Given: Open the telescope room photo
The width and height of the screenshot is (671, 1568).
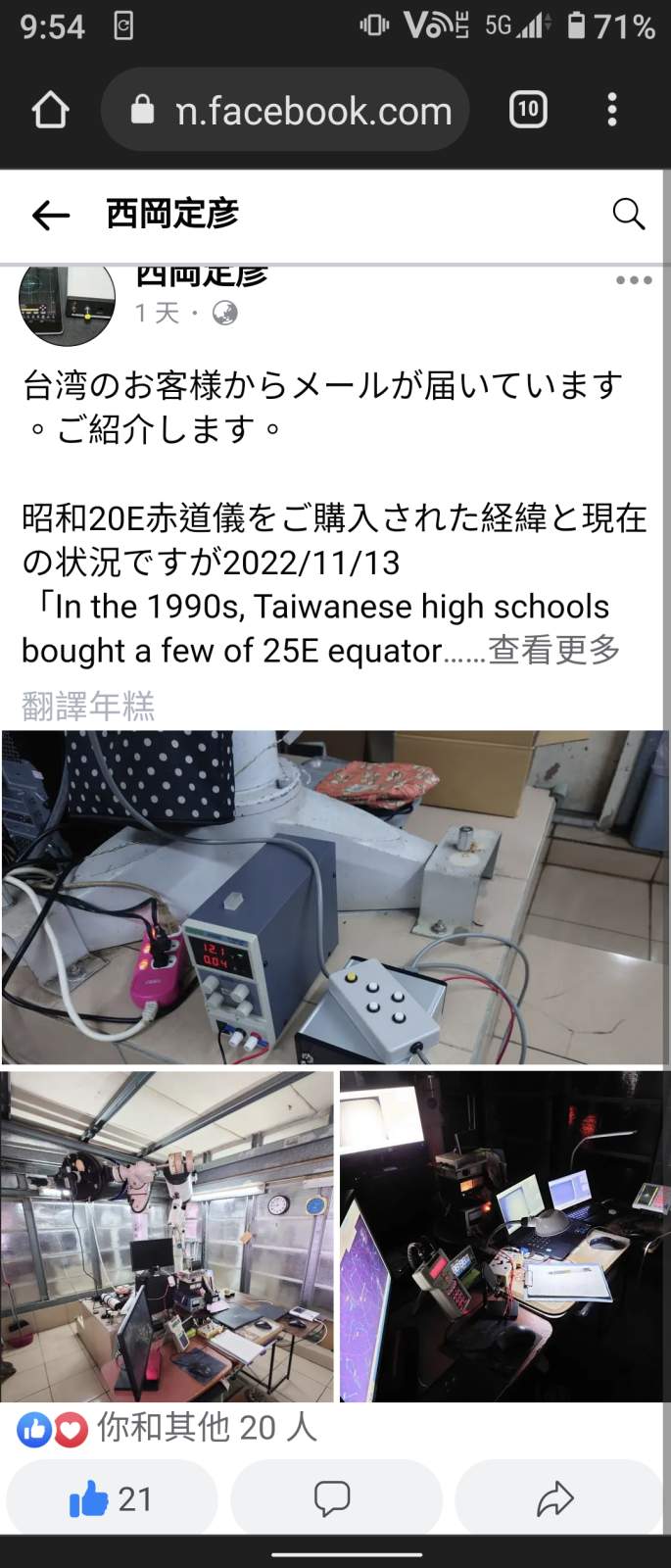Looking at the screenshot, I should coord(168,1236).
